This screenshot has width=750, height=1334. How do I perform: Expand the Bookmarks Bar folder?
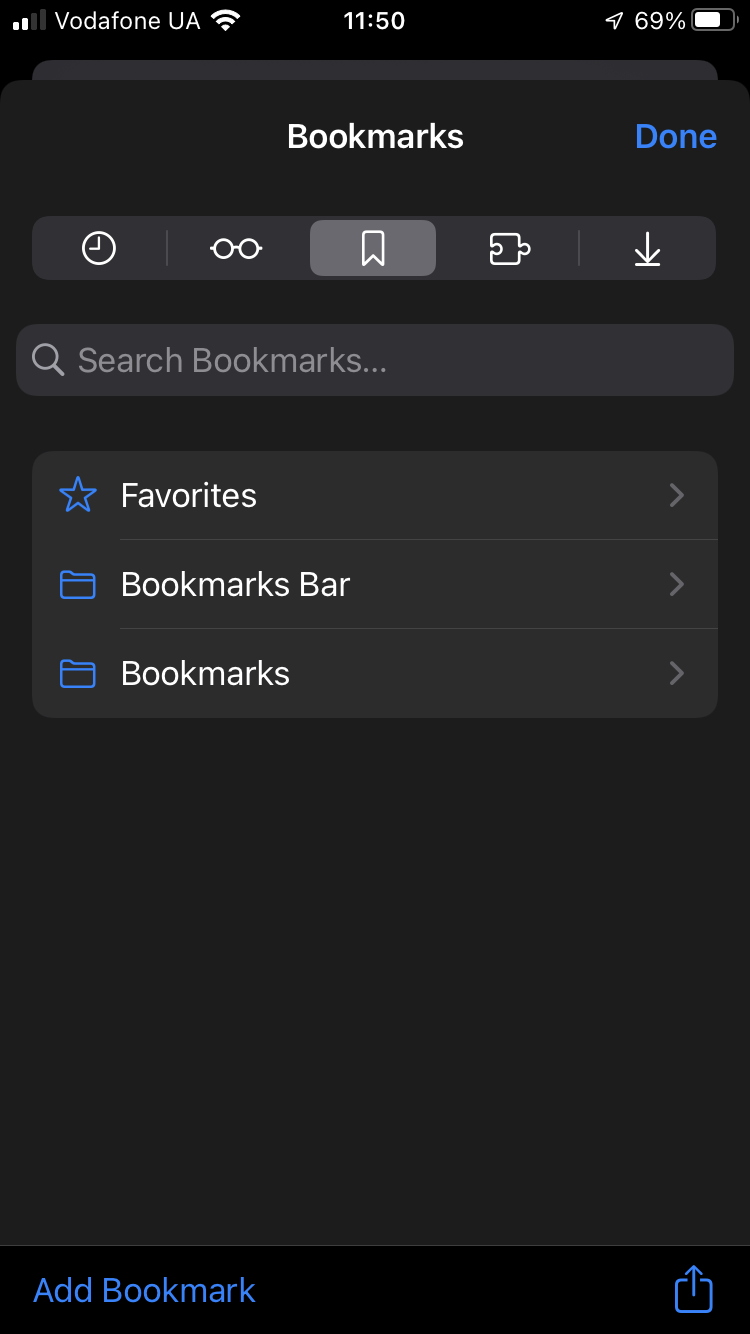tap(677, 584)
